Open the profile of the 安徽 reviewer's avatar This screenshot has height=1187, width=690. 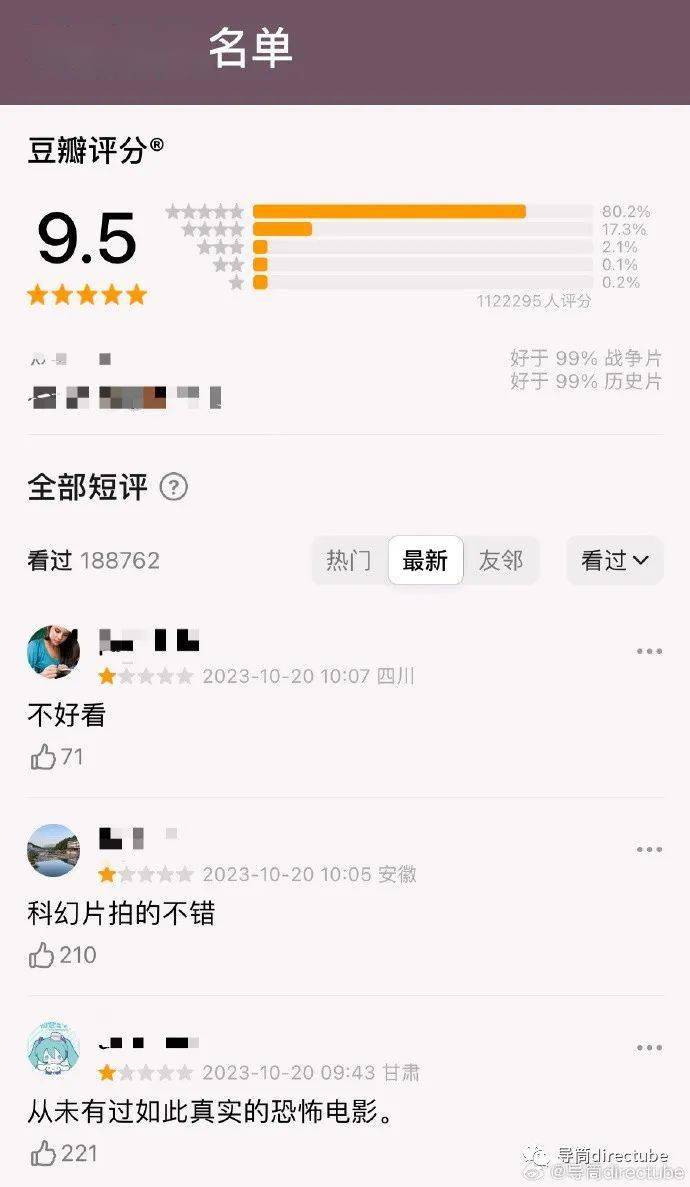pos(53,850)
